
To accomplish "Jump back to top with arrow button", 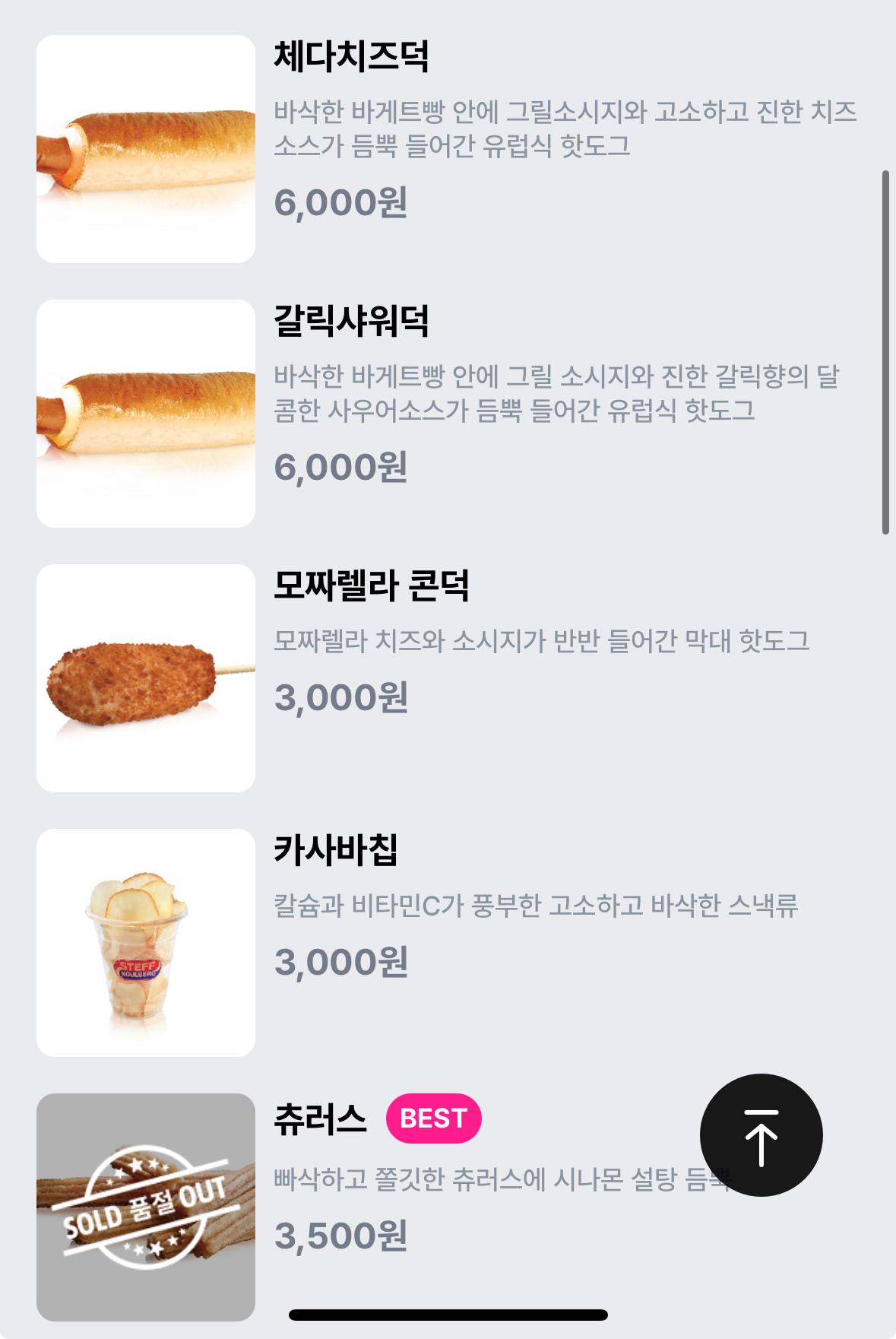I will pyautogui.click(x=761, y=1135).
